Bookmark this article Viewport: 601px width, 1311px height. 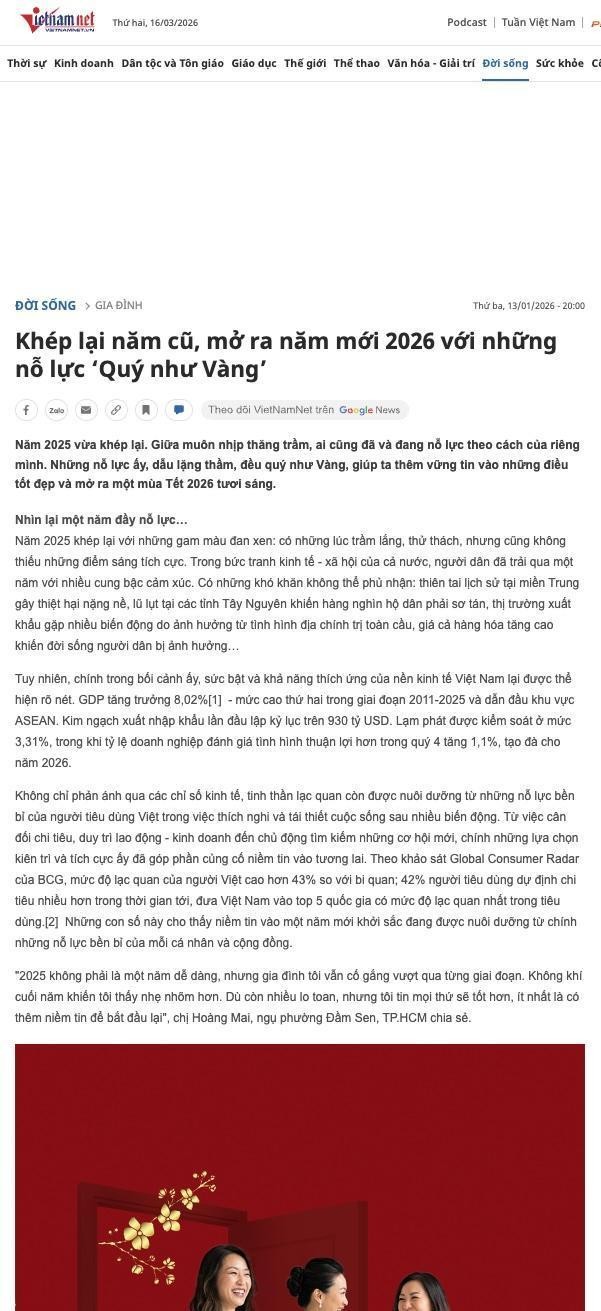coord(146,410)
